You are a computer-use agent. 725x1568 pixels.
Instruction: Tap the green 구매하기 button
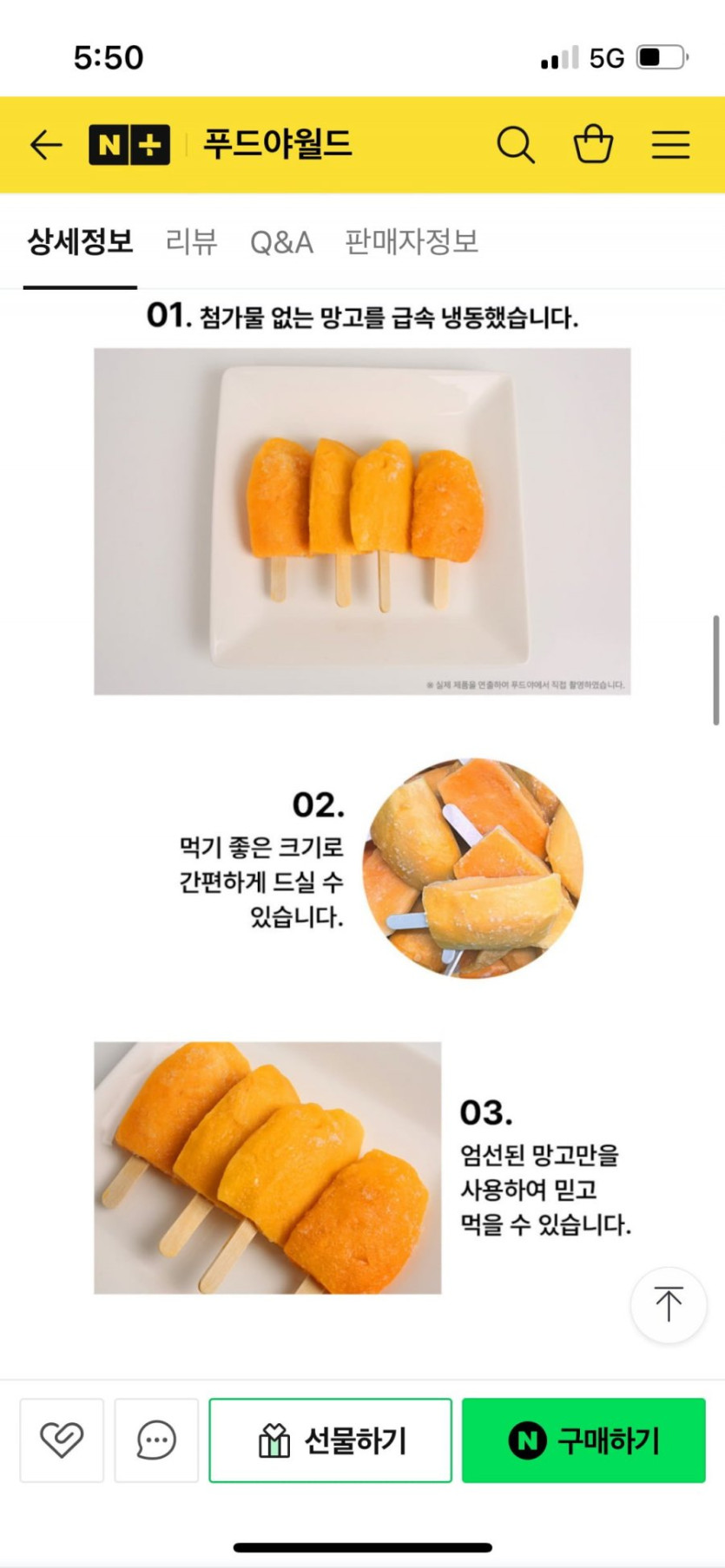pyautogui.click(x=583, y=1440)
